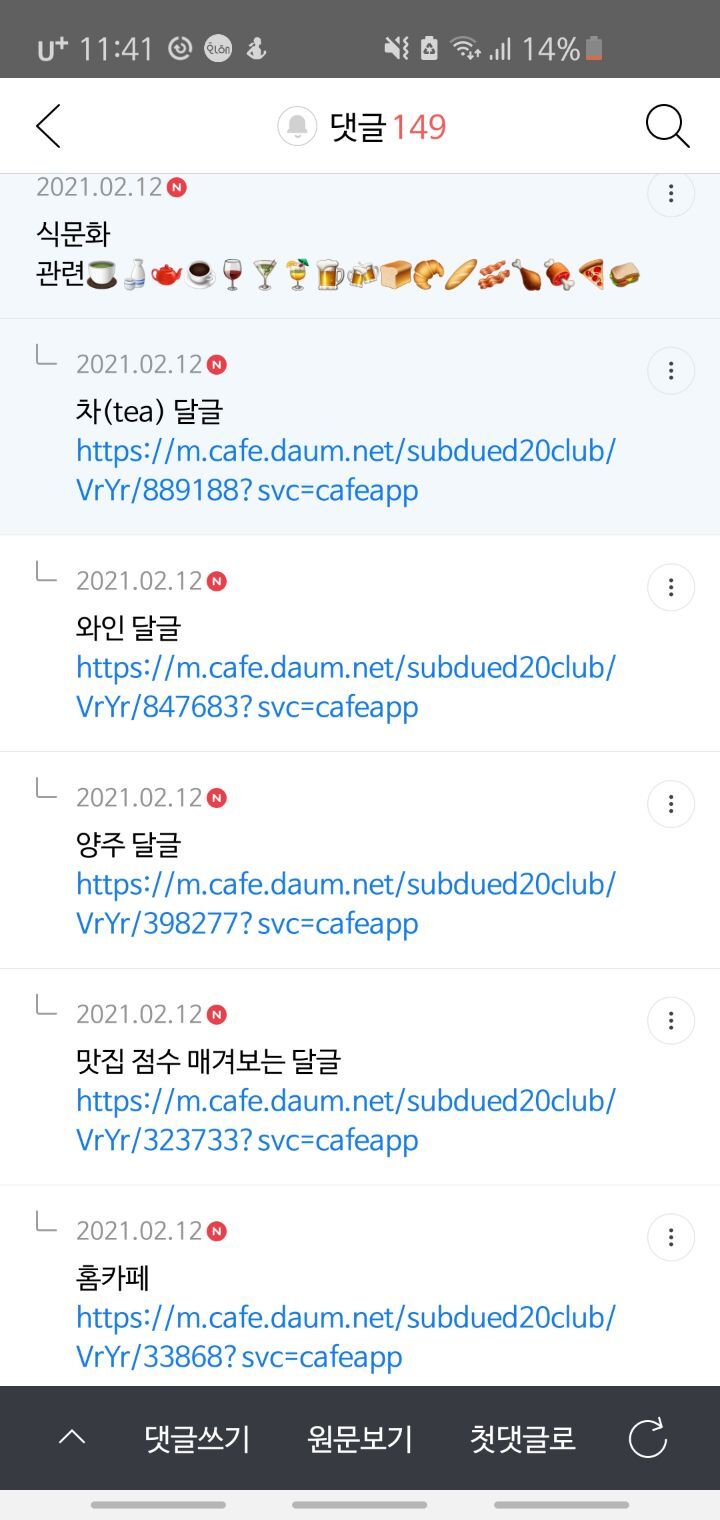720x1520 pixels.
Task: Jump to first comment via 첫댓글로
Action: click(522, 1439)
